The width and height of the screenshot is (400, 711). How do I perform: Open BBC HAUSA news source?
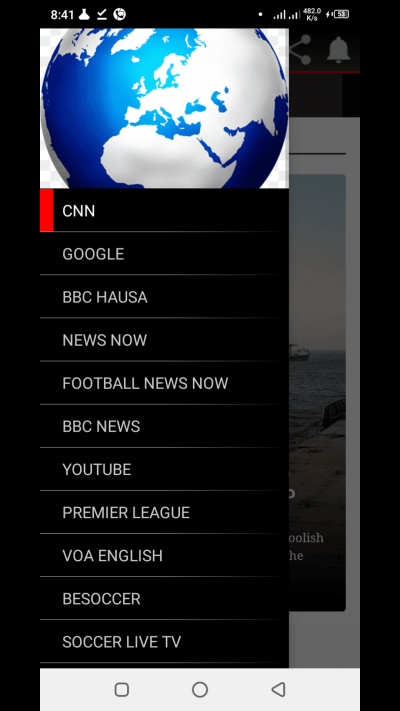pyautogui.click(x=164, y=297)
